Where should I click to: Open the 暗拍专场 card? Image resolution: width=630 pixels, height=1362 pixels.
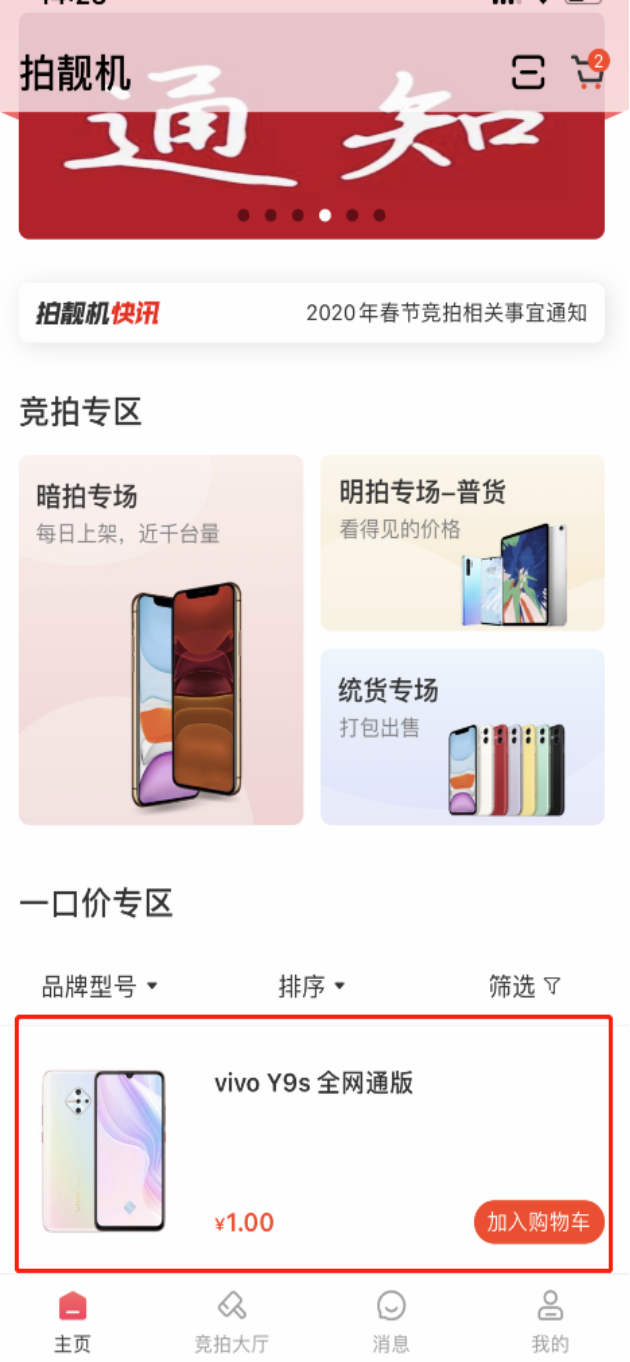click(161, 640)
